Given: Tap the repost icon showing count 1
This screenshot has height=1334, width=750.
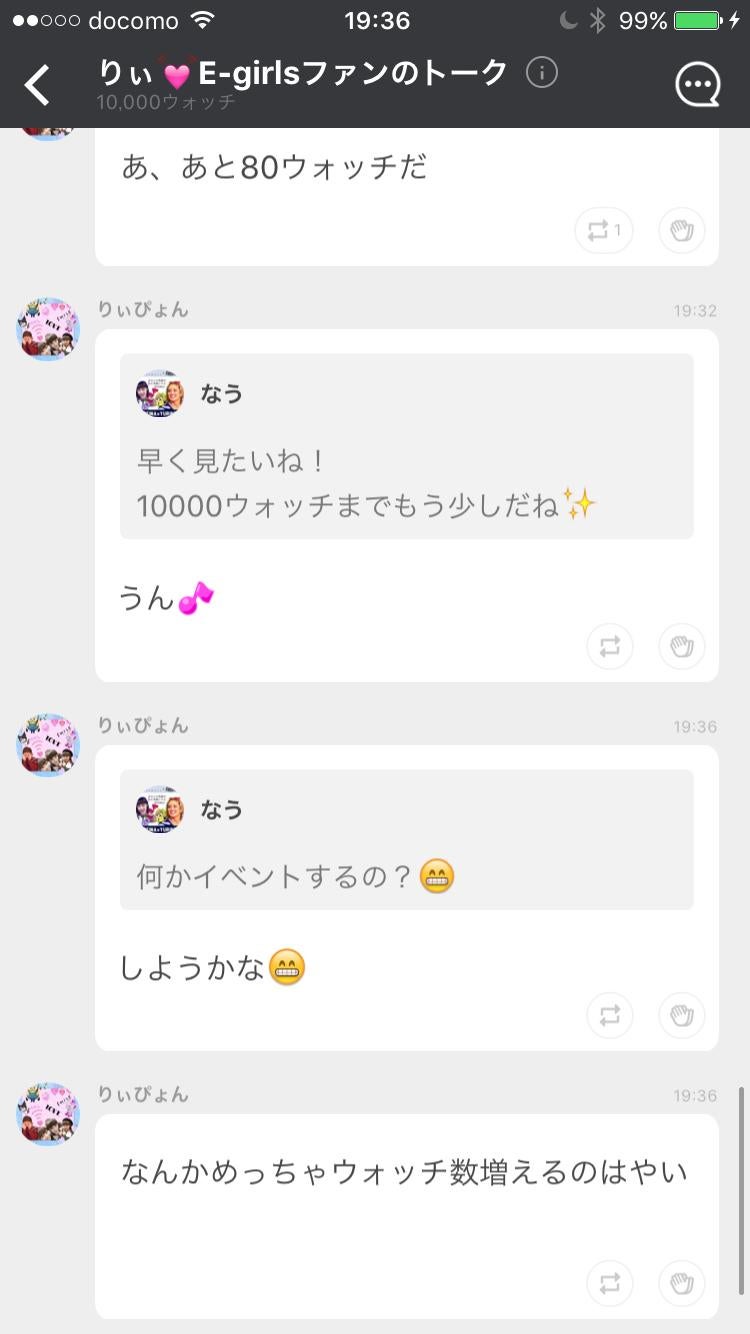Looking at the screenshot, I should (604, 230).
